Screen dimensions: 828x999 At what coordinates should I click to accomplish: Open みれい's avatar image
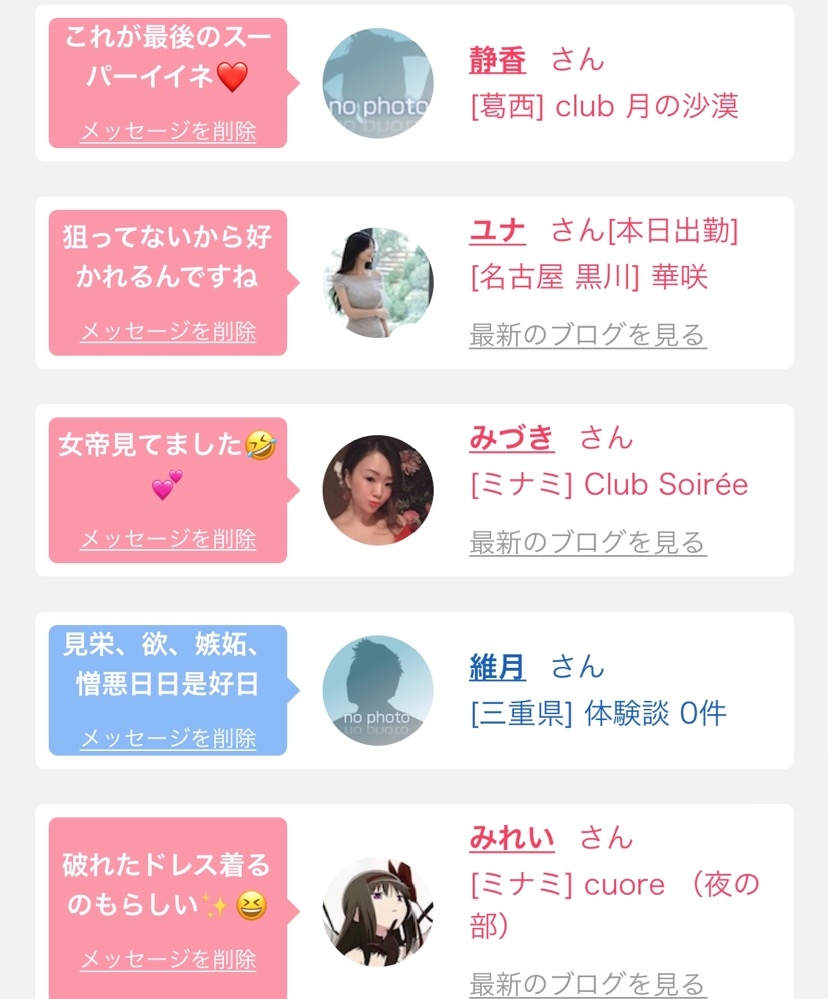pos(378,911)
